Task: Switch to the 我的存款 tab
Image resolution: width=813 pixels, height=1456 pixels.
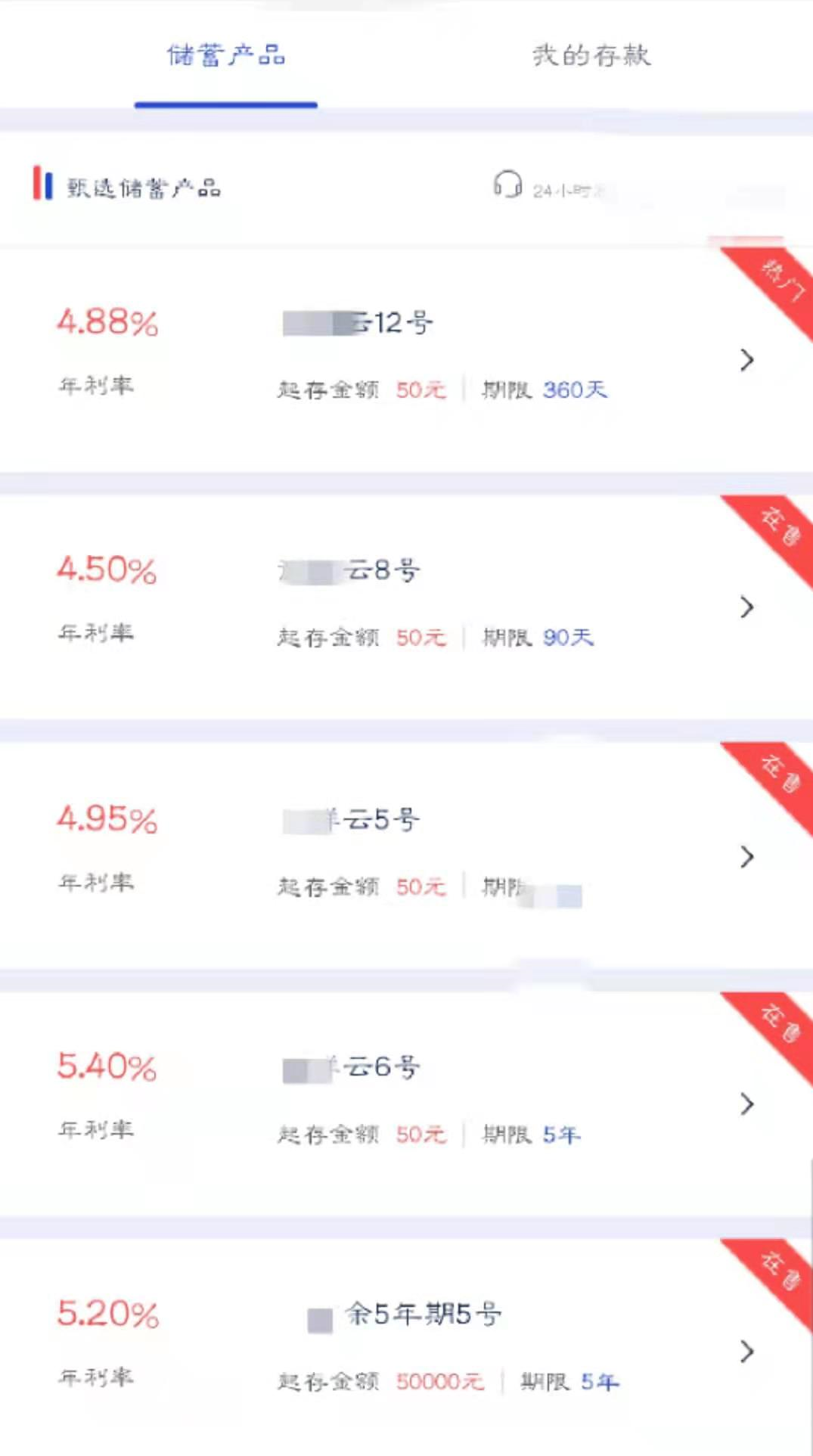Action: click(591, 55)
